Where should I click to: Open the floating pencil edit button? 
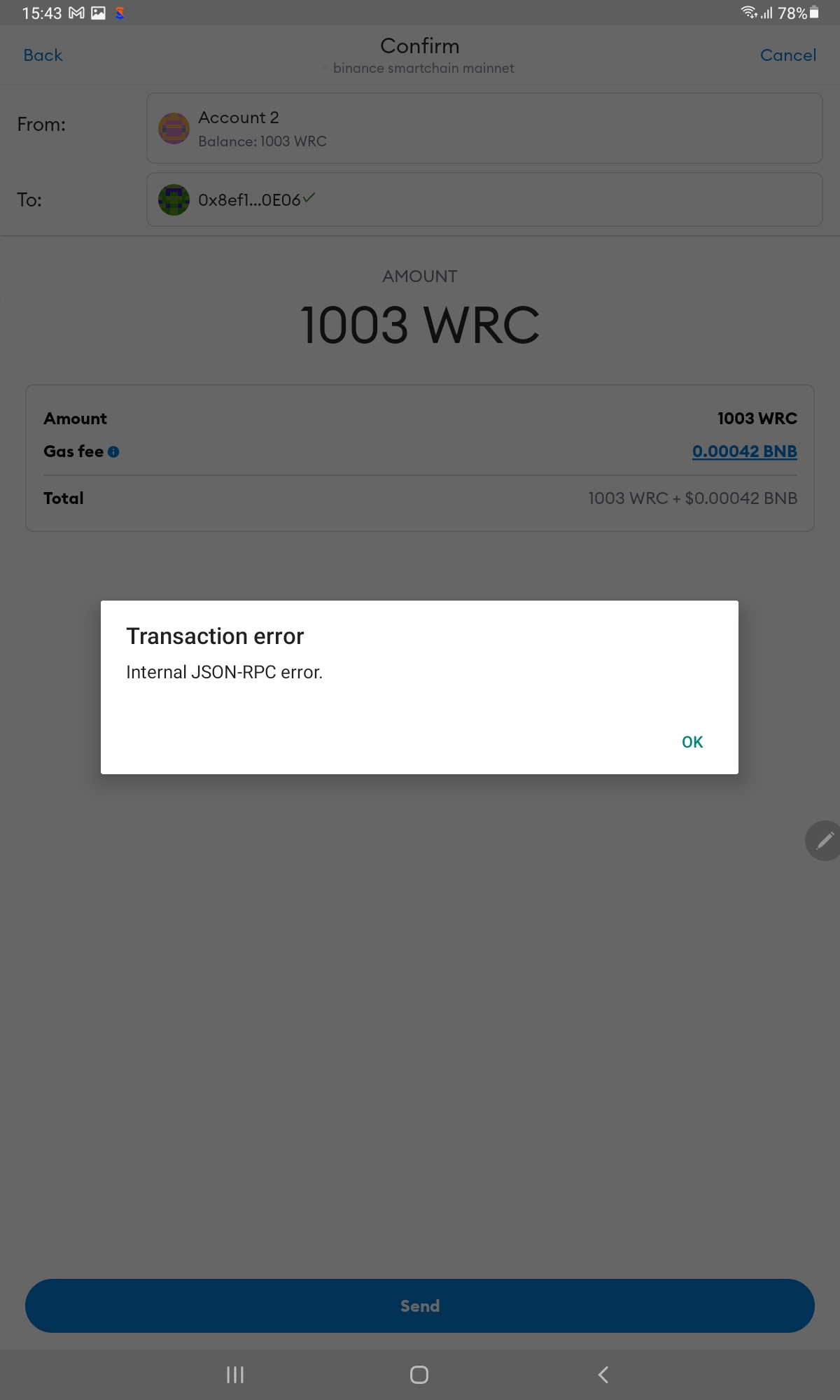click(x=823, y=840)
